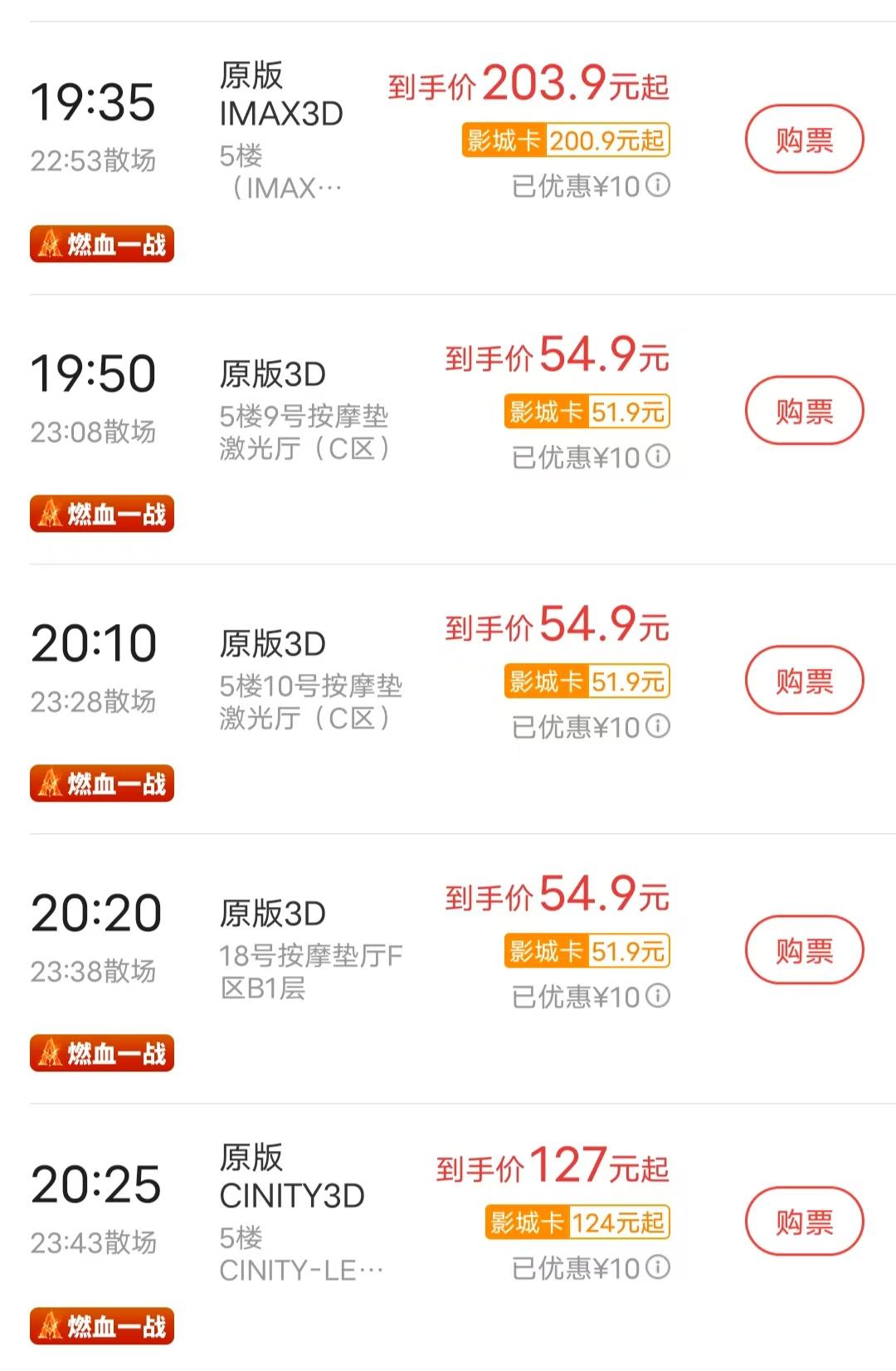View discount details for the 19:50 showing
The width and height of the screenshot is (896, 1371).
click(658, 456)
